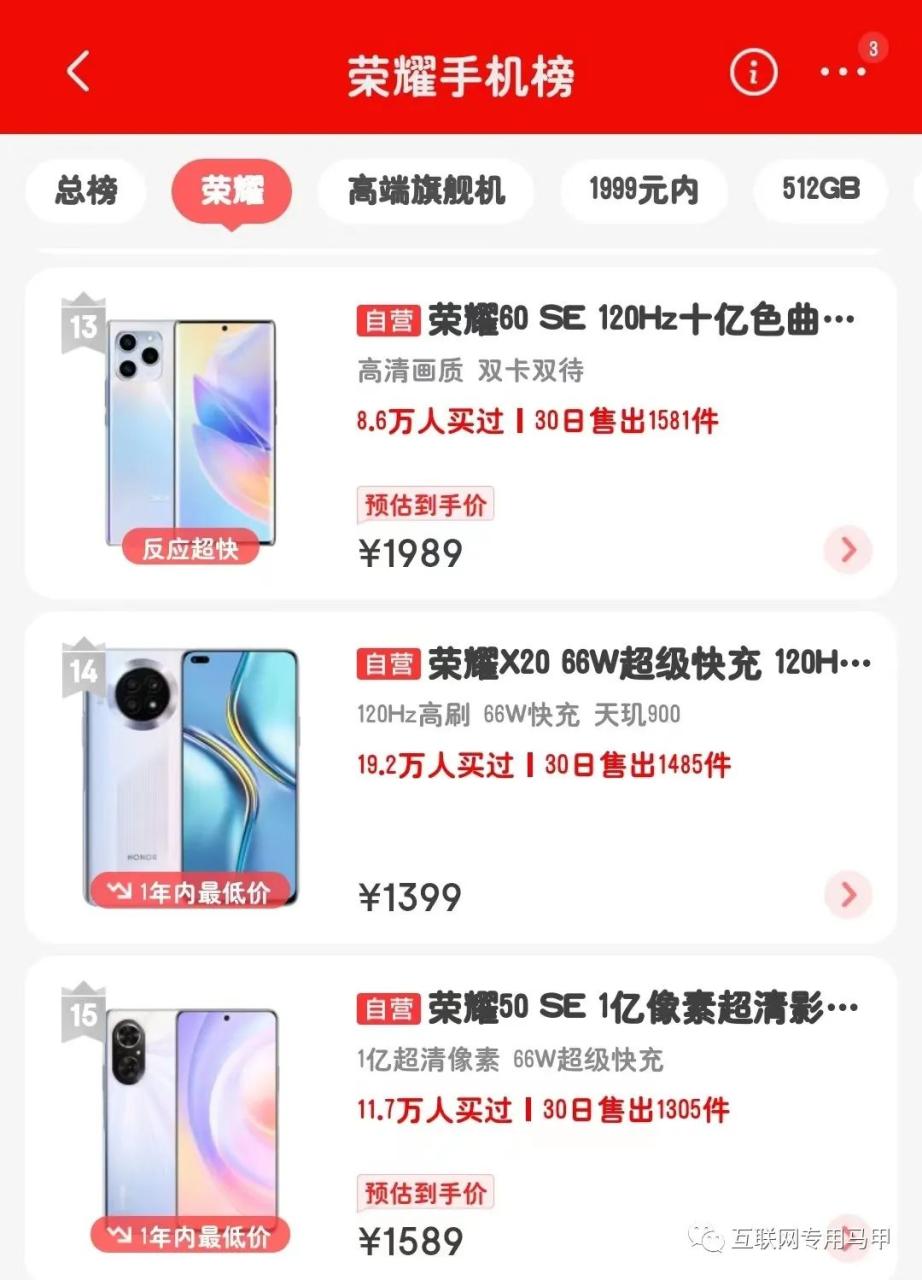
Task: Select the 总榜 filter tab
Action: (x=84, y=191)
